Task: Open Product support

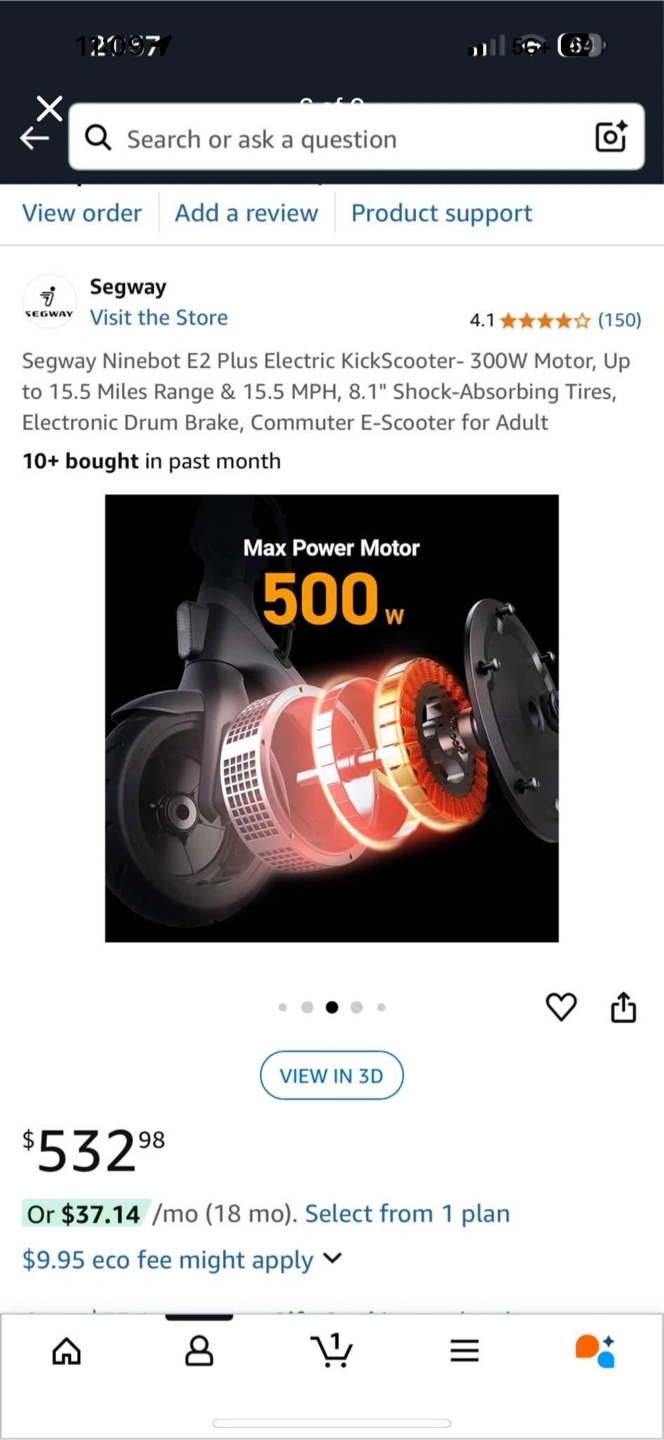Action: pos(441,213)
